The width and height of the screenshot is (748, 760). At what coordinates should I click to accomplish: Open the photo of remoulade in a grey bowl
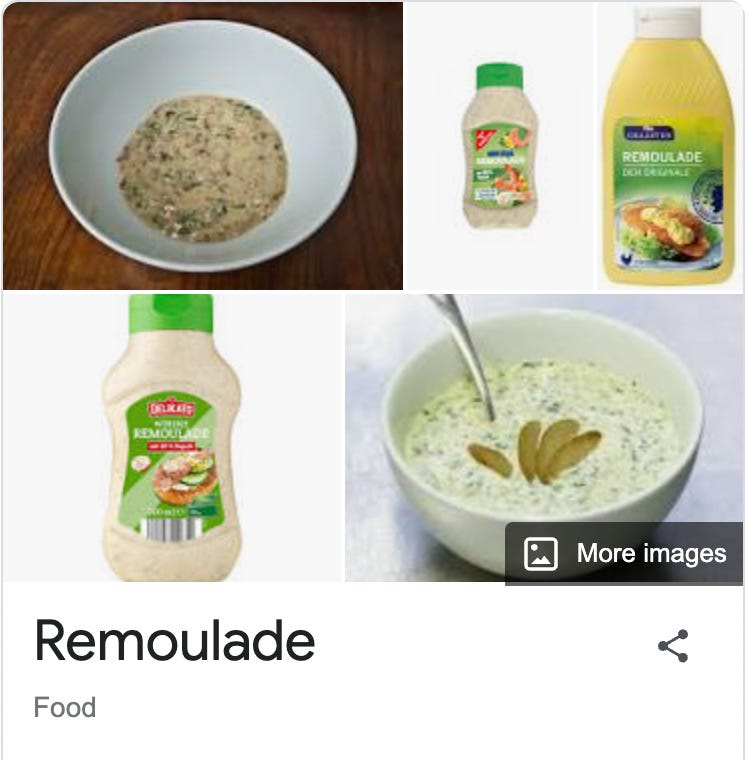click(x=203, y=146)
